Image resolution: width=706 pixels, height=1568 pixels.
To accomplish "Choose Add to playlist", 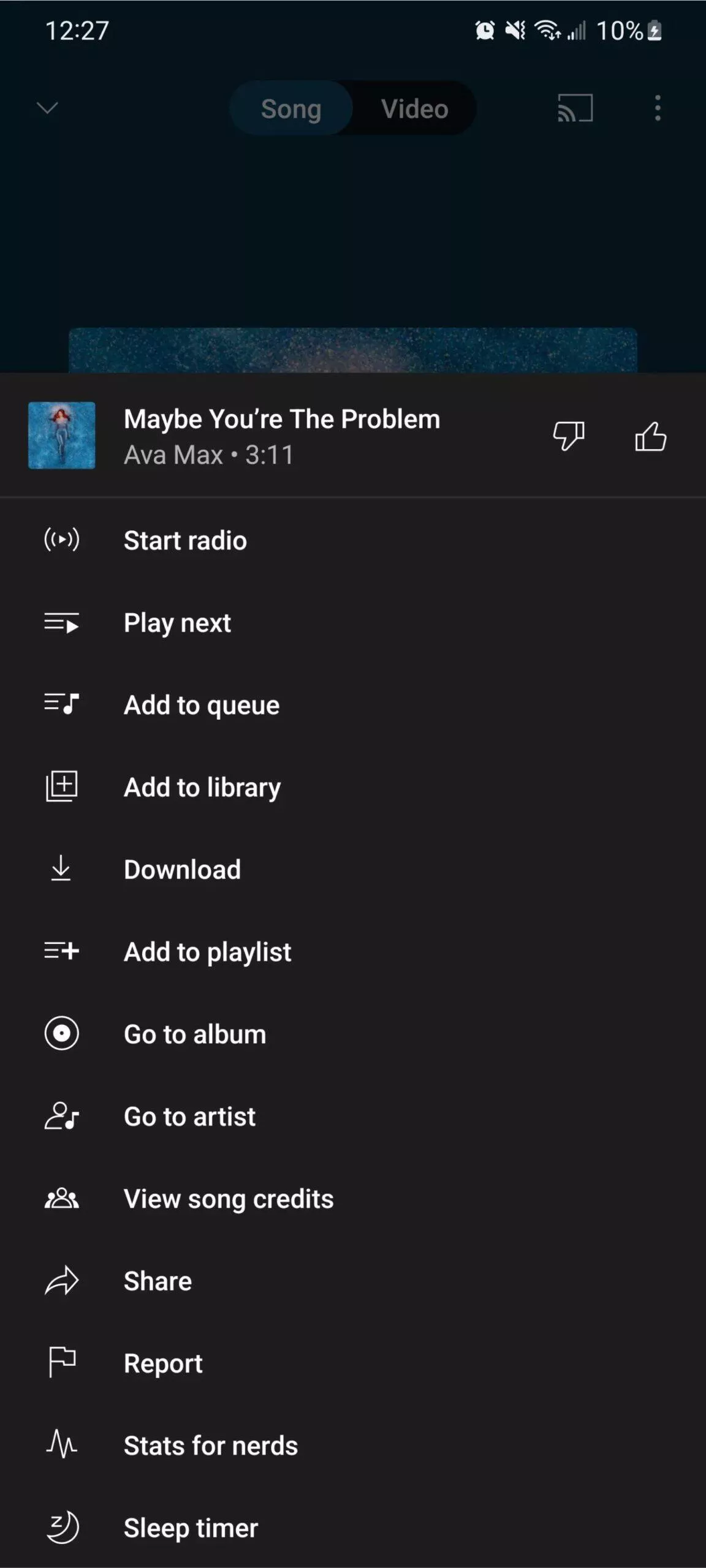I will (207, 952).
